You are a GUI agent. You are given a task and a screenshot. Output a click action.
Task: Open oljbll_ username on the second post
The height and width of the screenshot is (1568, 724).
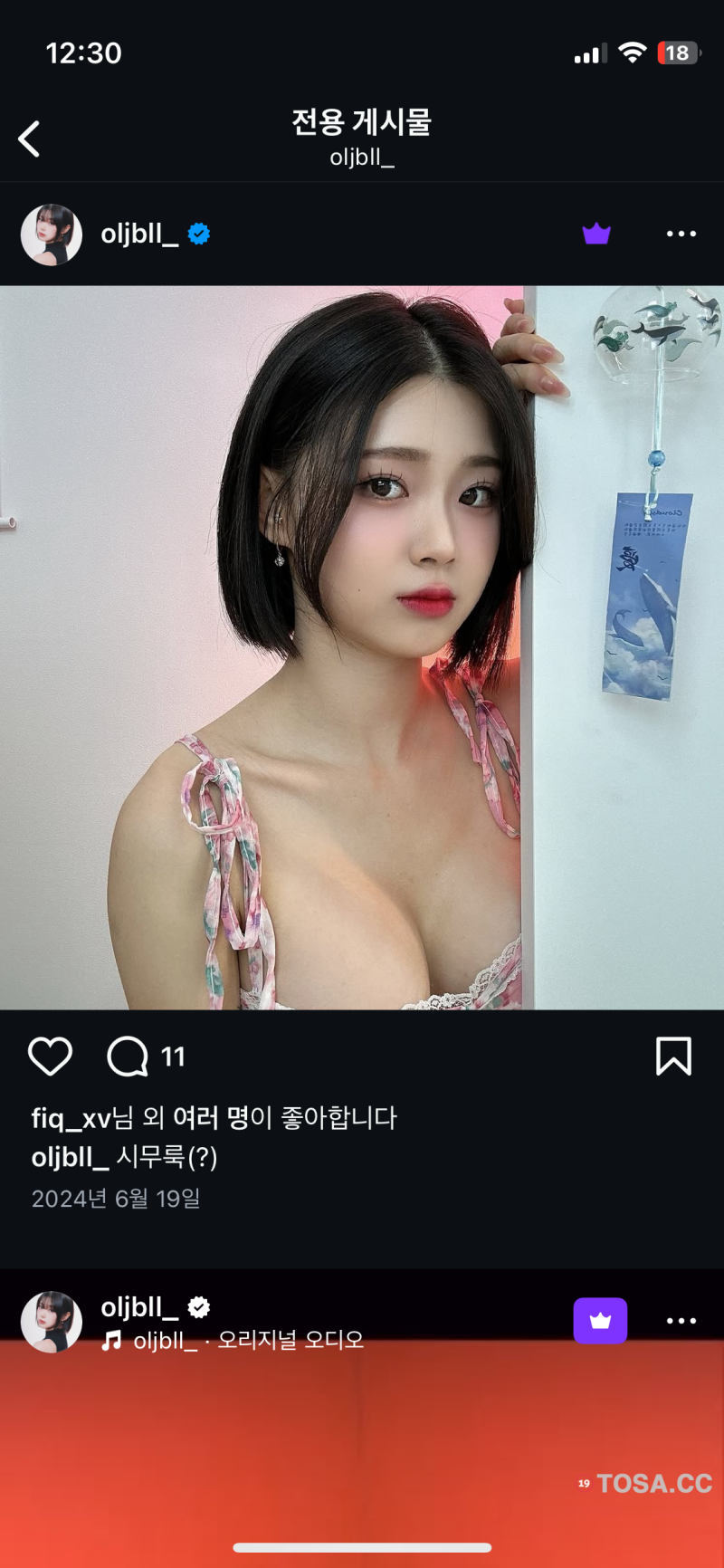(x=139, y=1306)
